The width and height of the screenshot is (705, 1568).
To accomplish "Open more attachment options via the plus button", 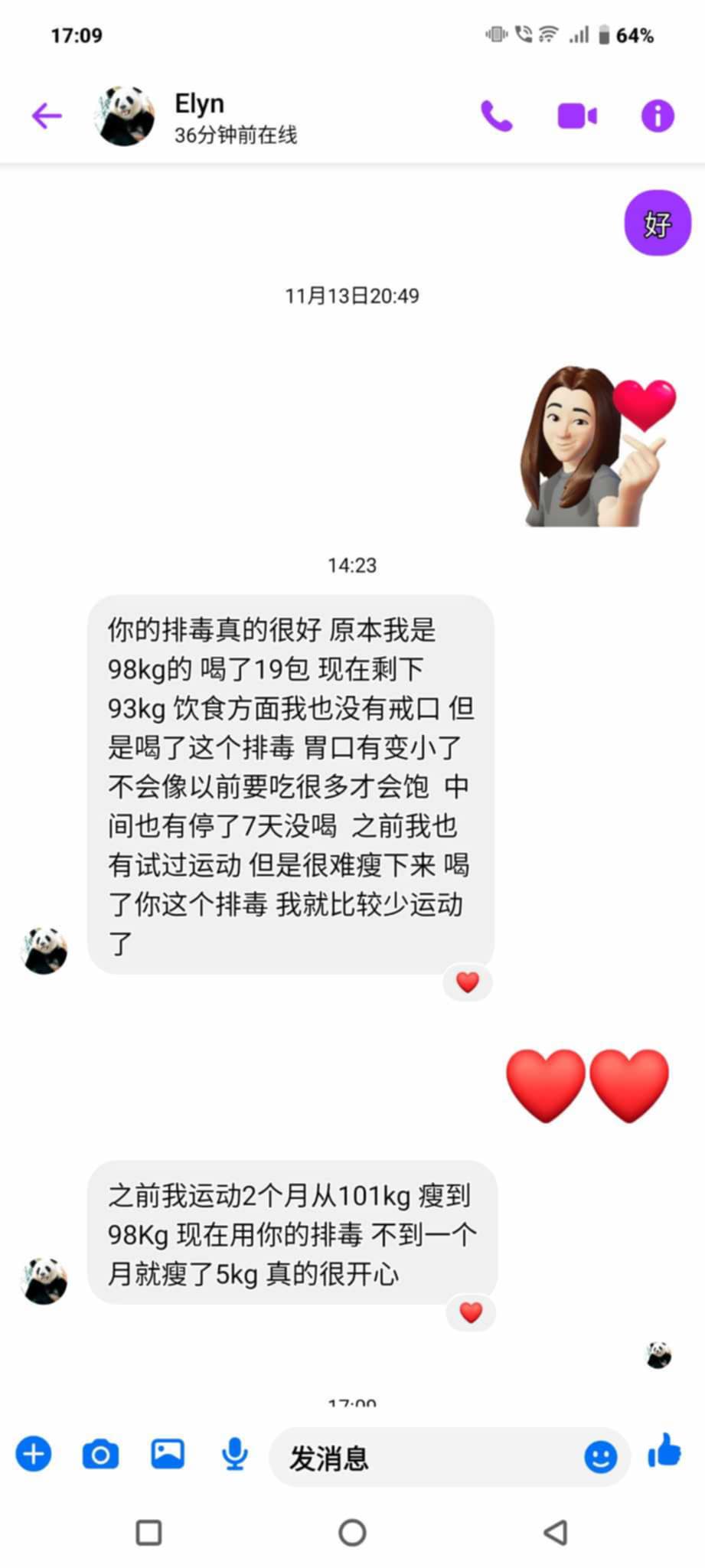I will click(x=34, y=1453).
